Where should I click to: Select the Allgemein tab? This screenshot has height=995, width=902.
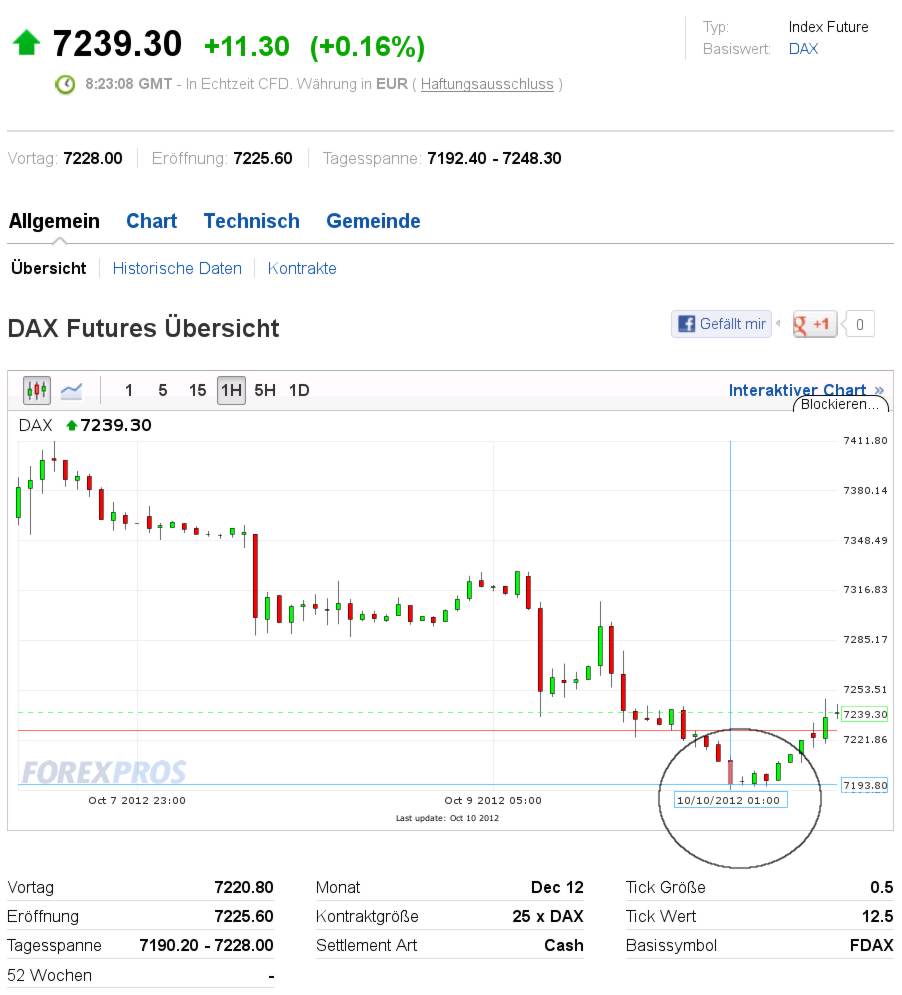[x=55, y=221]
